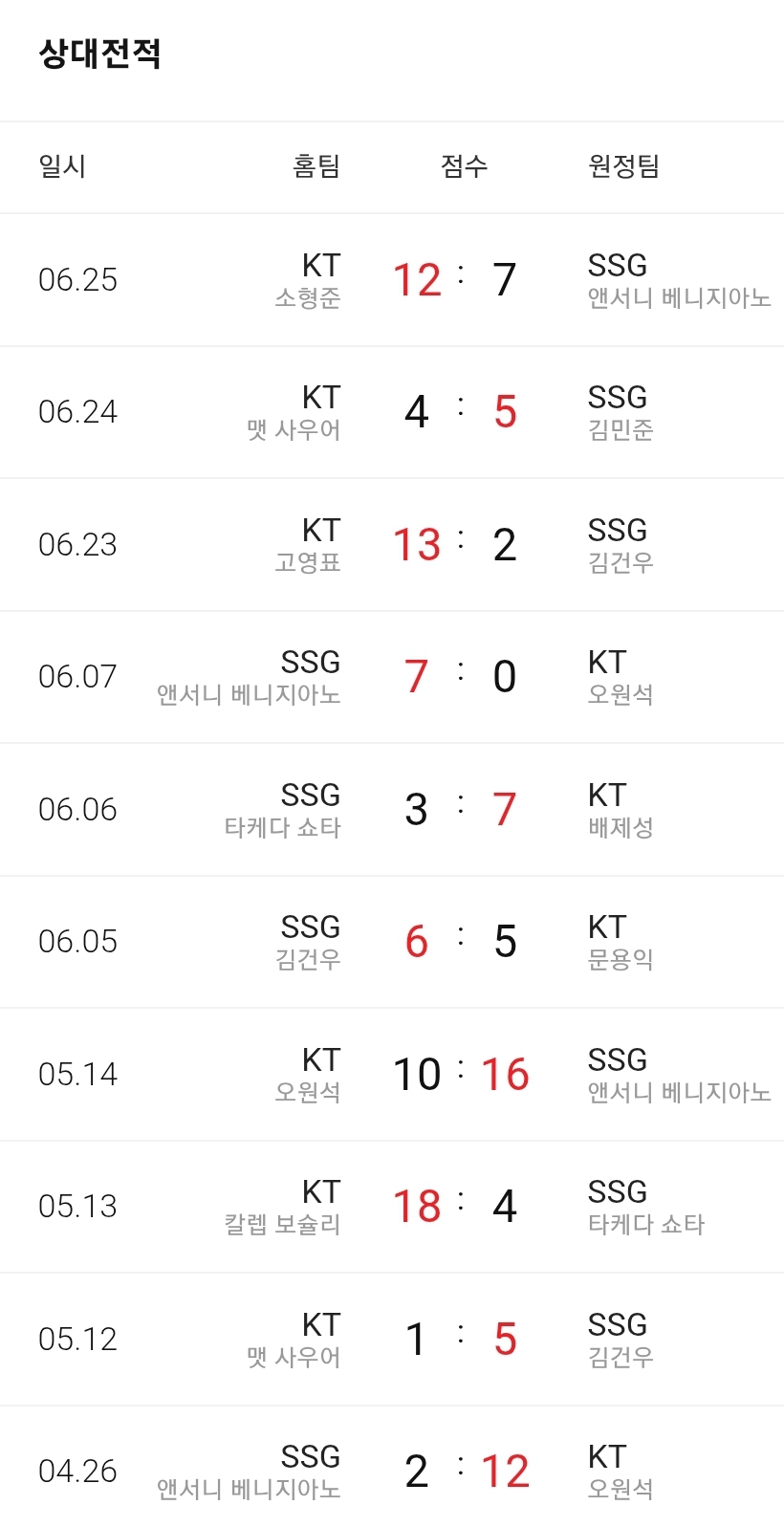Select the 06.06 SSG vs KT match

[x=392, y=810]
